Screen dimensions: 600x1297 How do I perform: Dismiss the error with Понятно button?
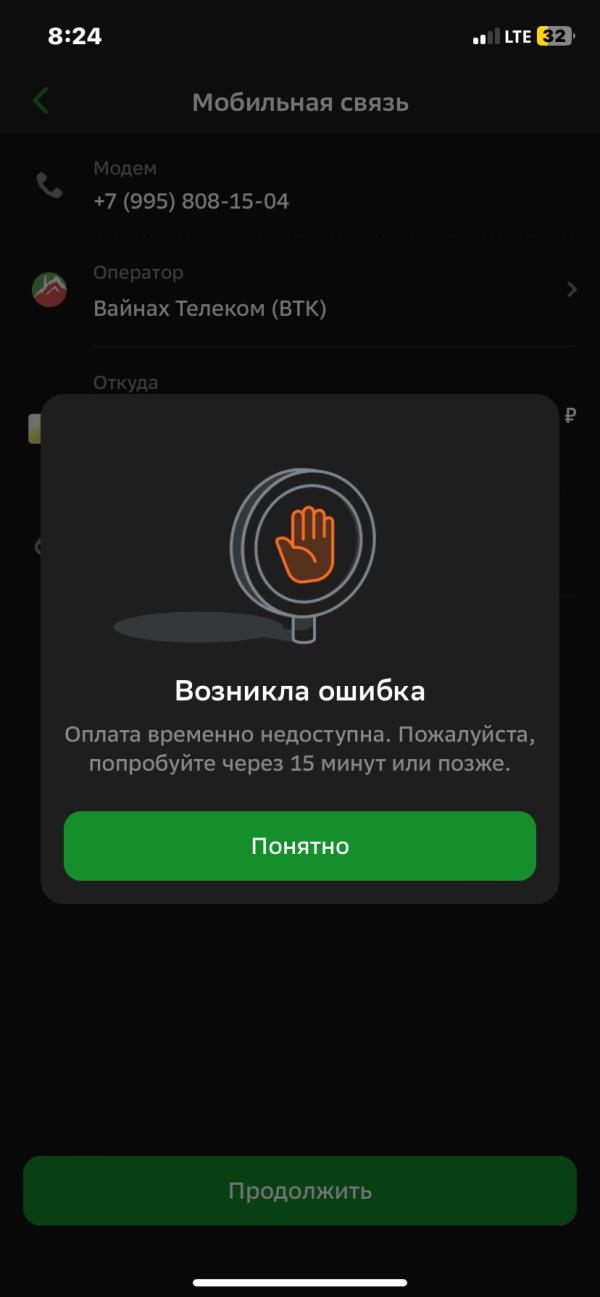300,846
